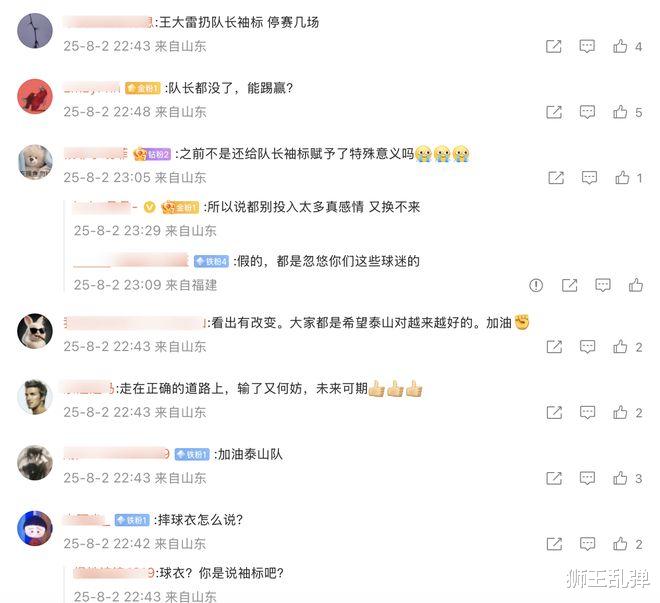Share the comment '队长都没了,能踢赢?'
This screenshot has height=603, width=660.
[x=554, y=113]
